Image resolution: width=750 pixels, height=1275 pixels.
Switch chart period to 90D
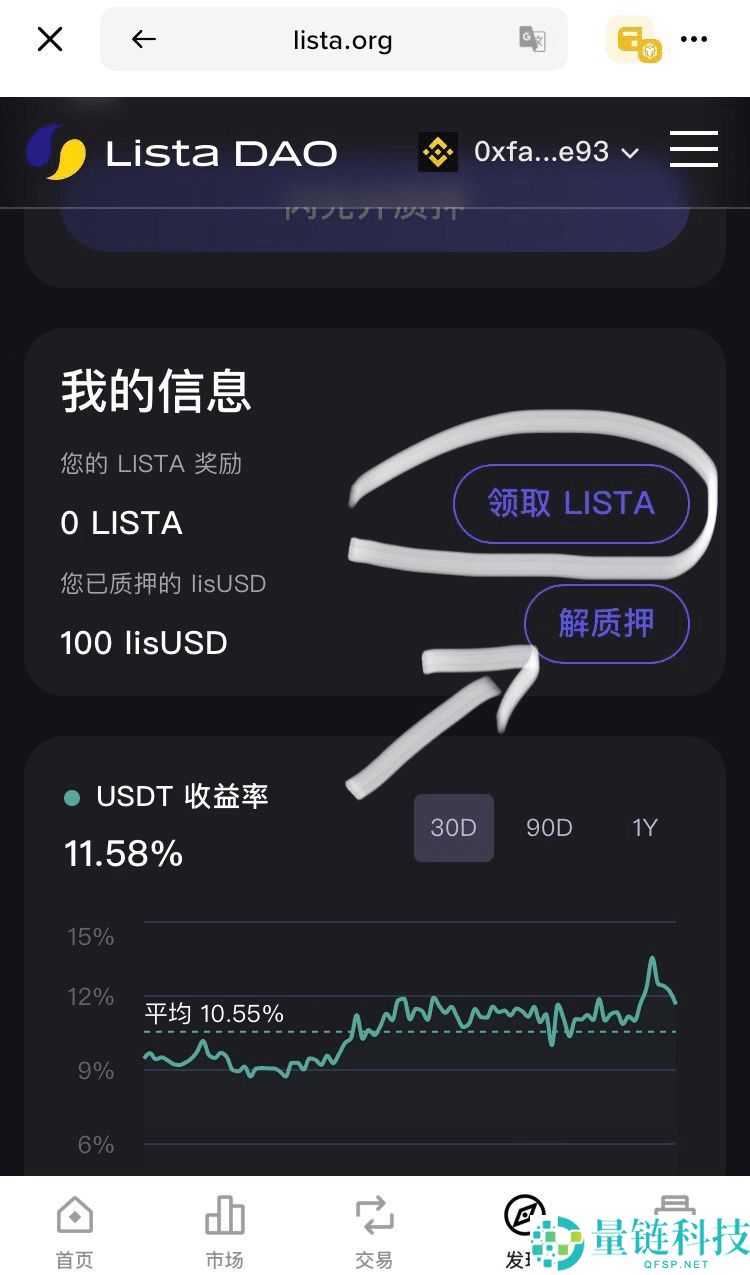point(548,827)
